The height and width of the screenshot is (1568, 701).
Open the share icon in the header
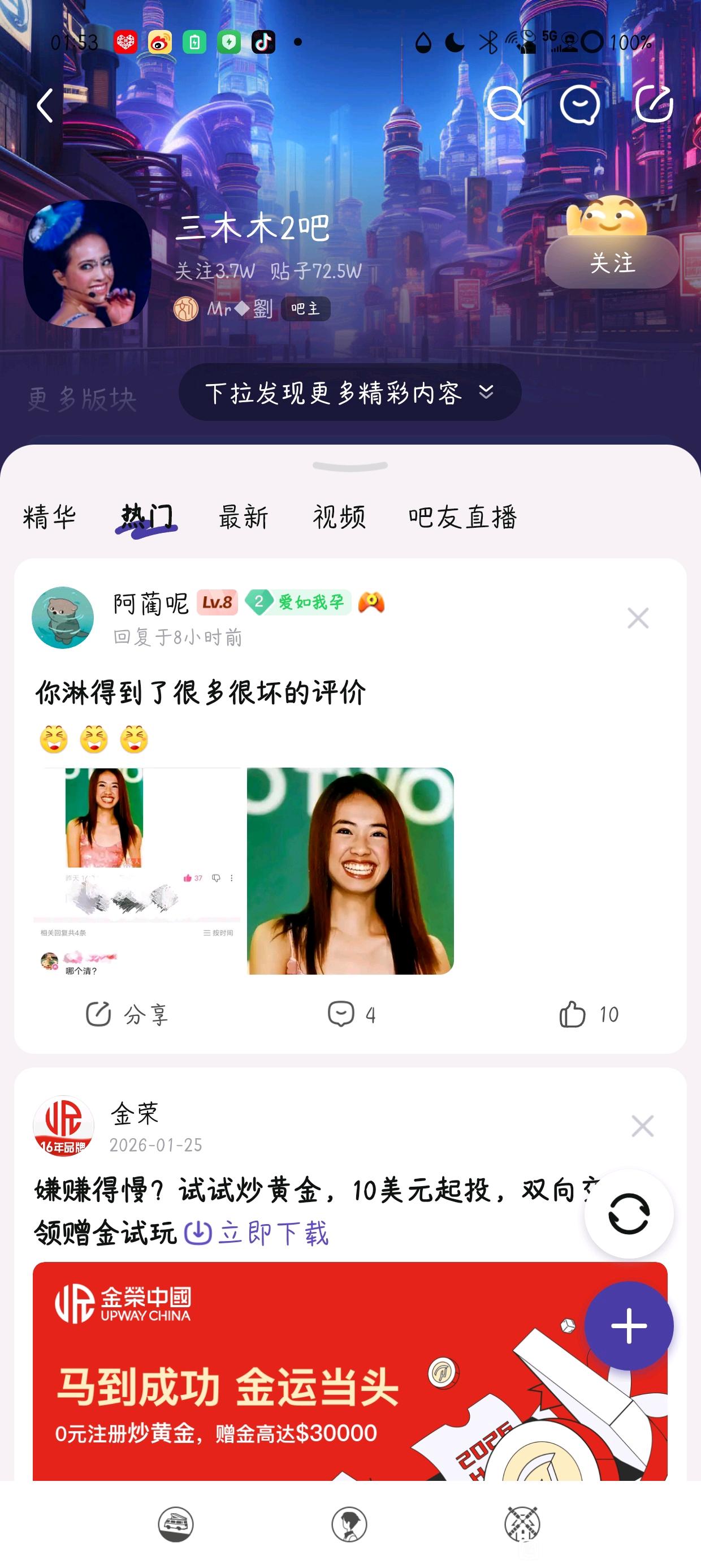click(x=654, y=104)
